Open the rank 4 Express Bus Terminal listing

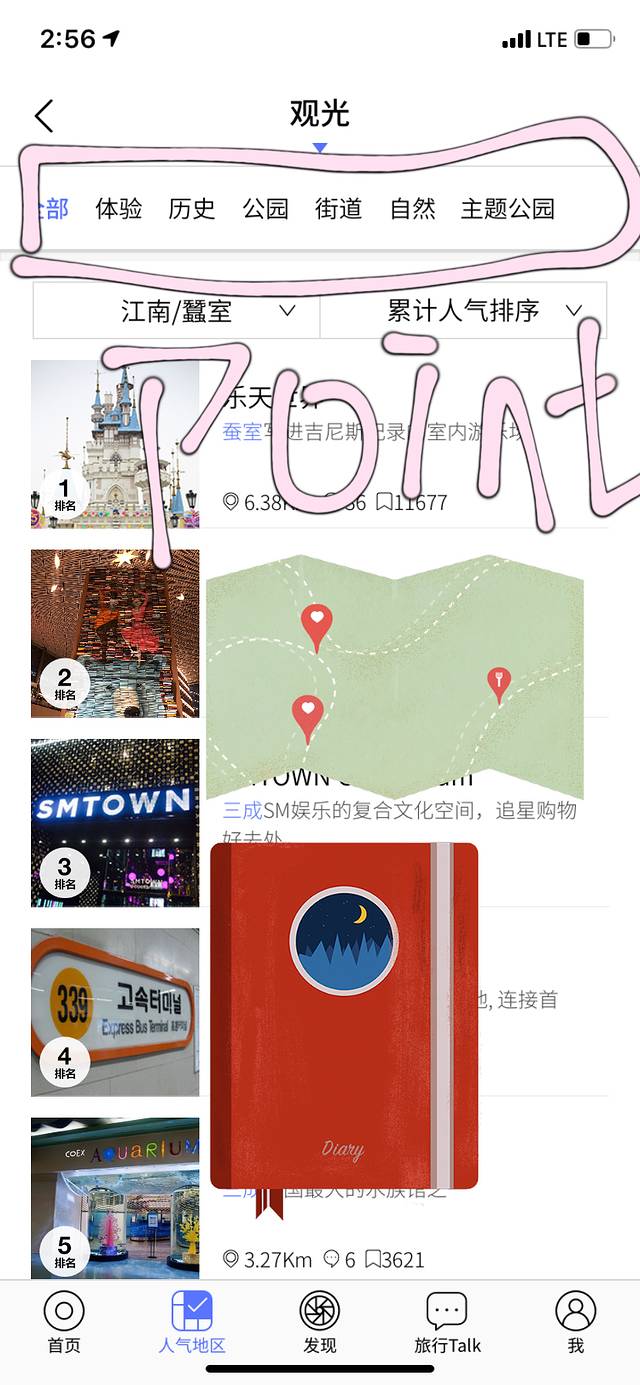coord(115,1012)
